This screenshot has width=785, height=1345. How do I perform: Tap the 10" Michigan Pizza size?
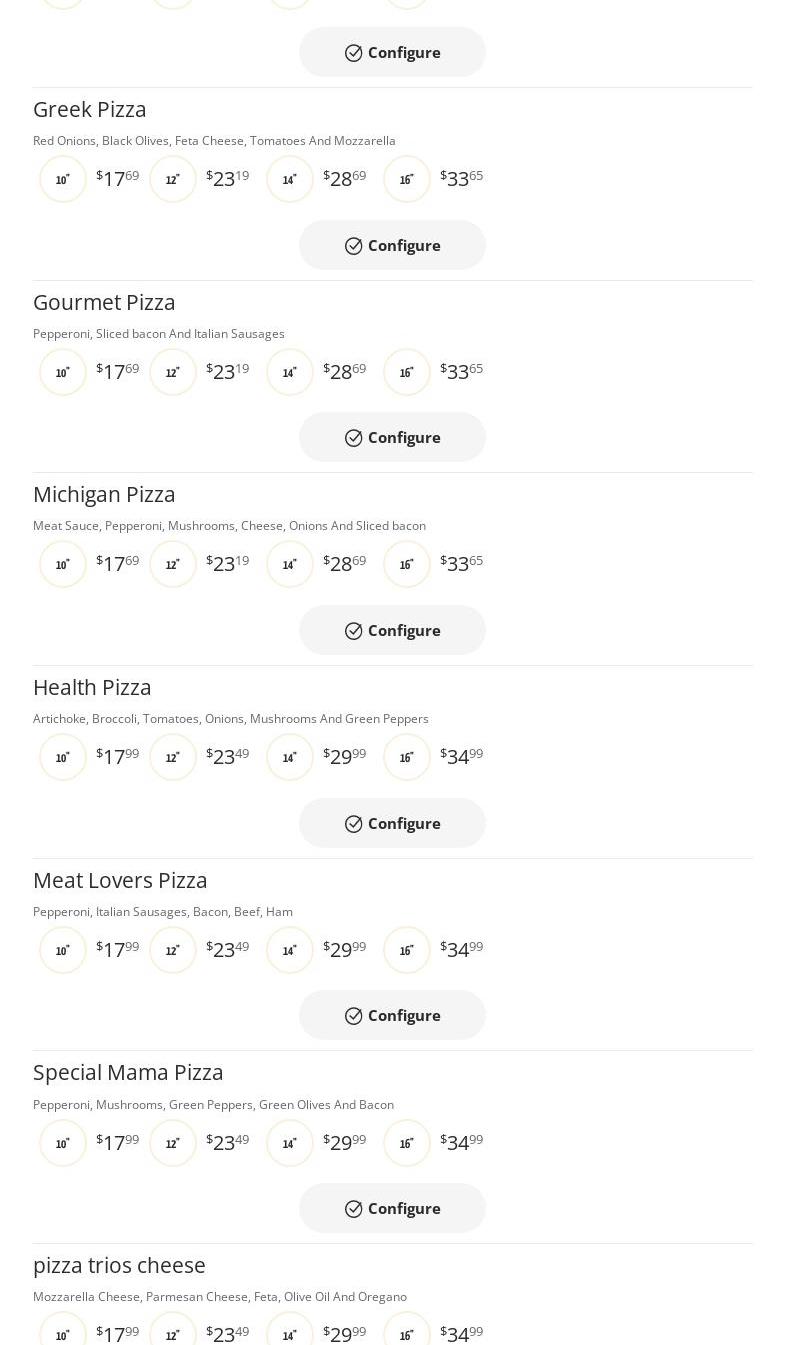63,564
